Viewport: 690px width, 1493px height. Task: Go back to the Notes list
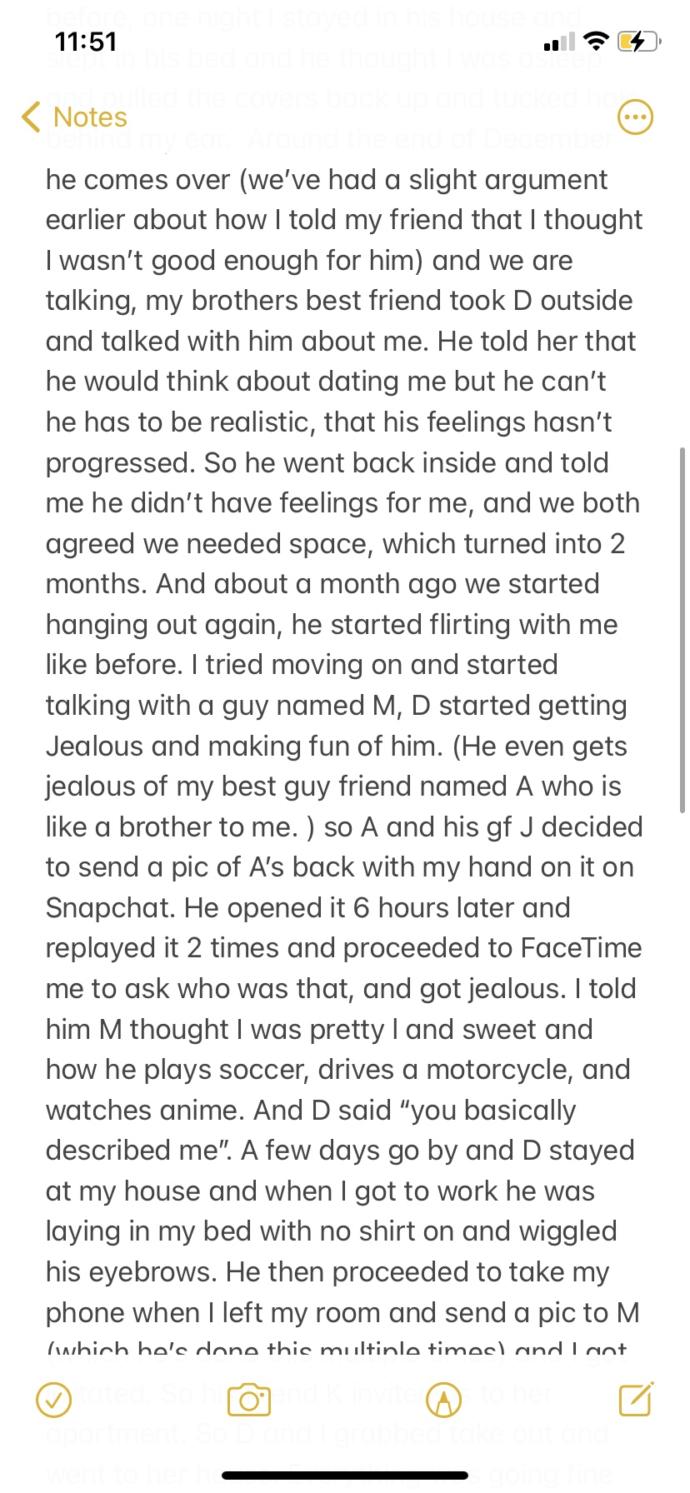pos(75,117)
